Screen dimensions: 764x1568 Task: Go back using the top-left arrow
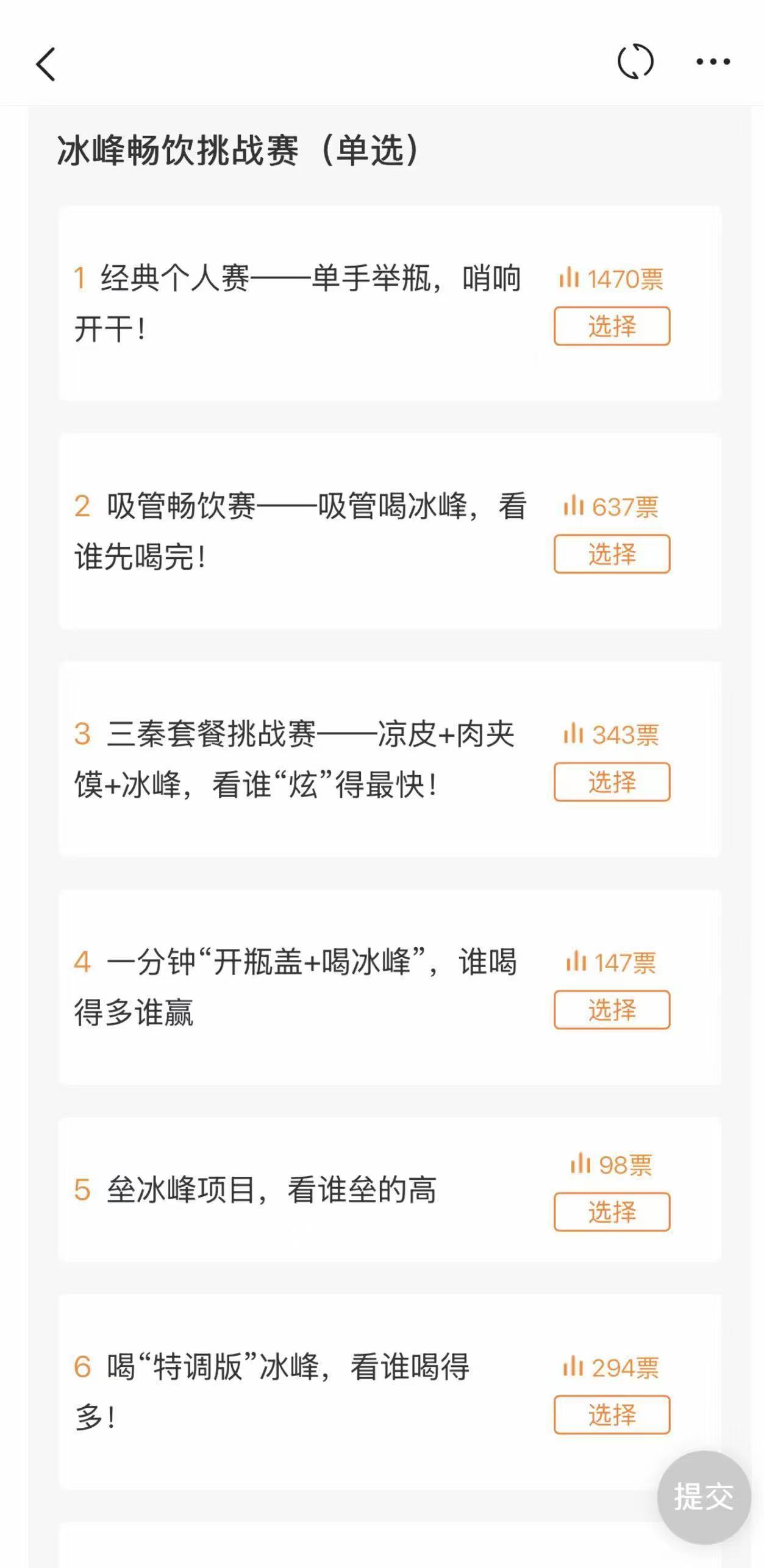pyautogui.click(x=46, y=63)
